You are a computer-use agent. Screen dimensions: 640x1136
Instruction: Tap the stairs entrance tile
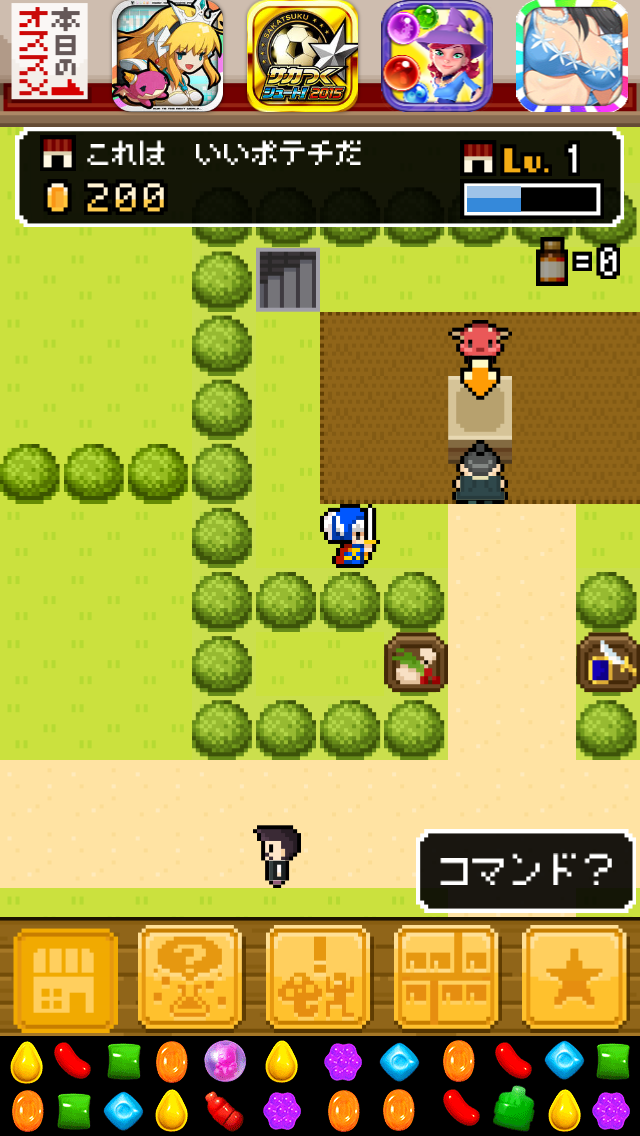(288, 279)
